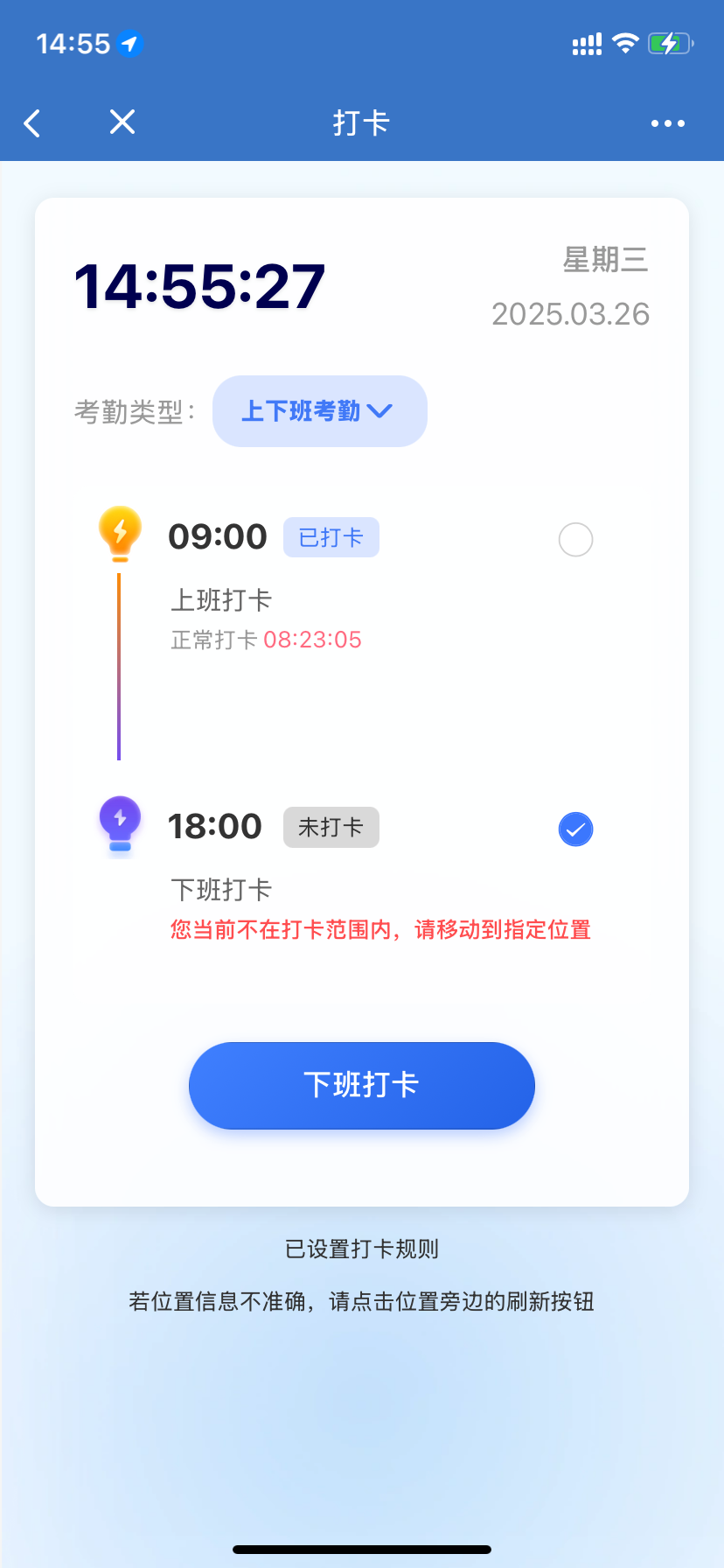The height and width of the screenshot is (1568, 724).
Task: Select the 09:00 上班打卡 radio button
Action: coord(575,540)
